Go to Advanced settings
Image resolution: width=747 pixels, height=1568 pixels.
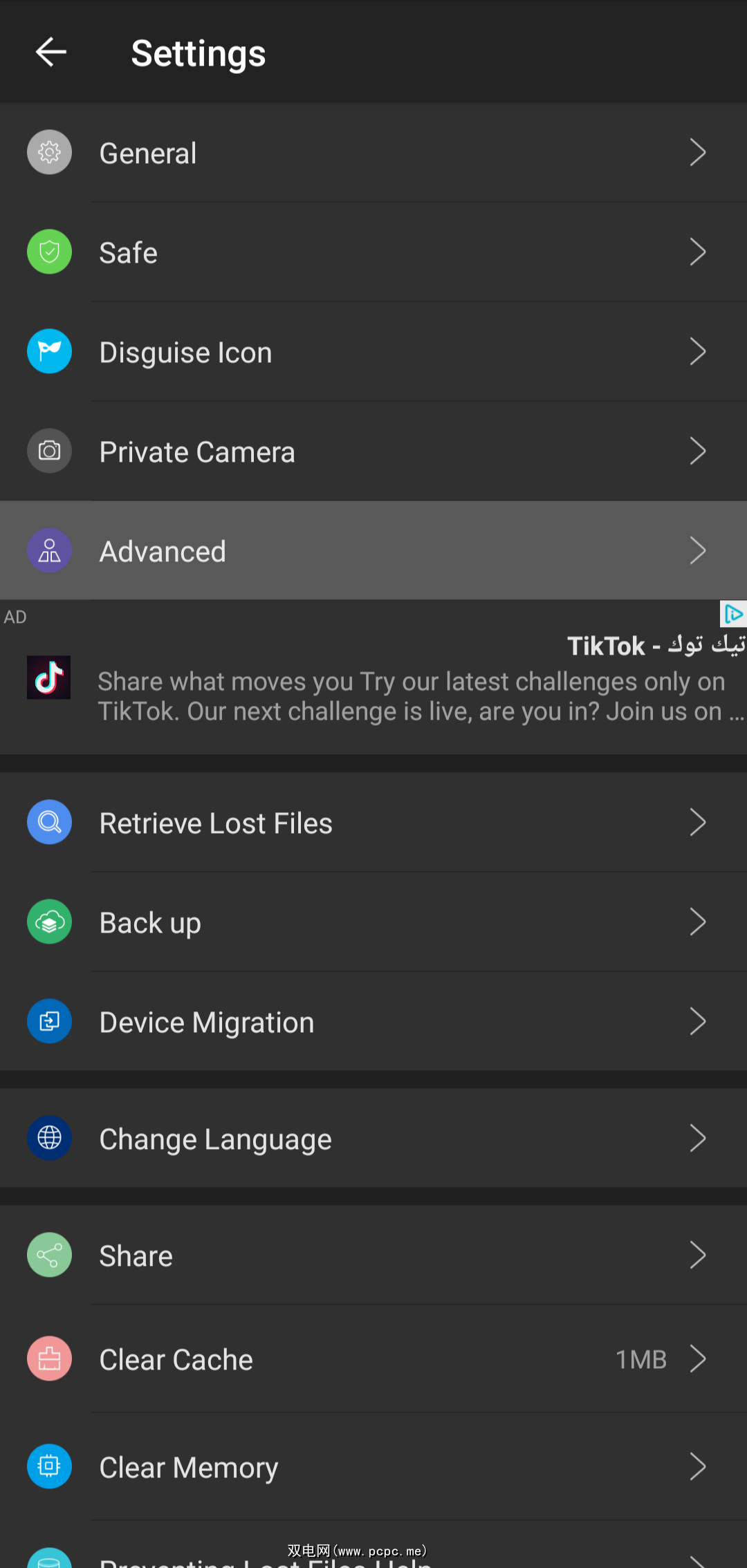pos(373,551)
